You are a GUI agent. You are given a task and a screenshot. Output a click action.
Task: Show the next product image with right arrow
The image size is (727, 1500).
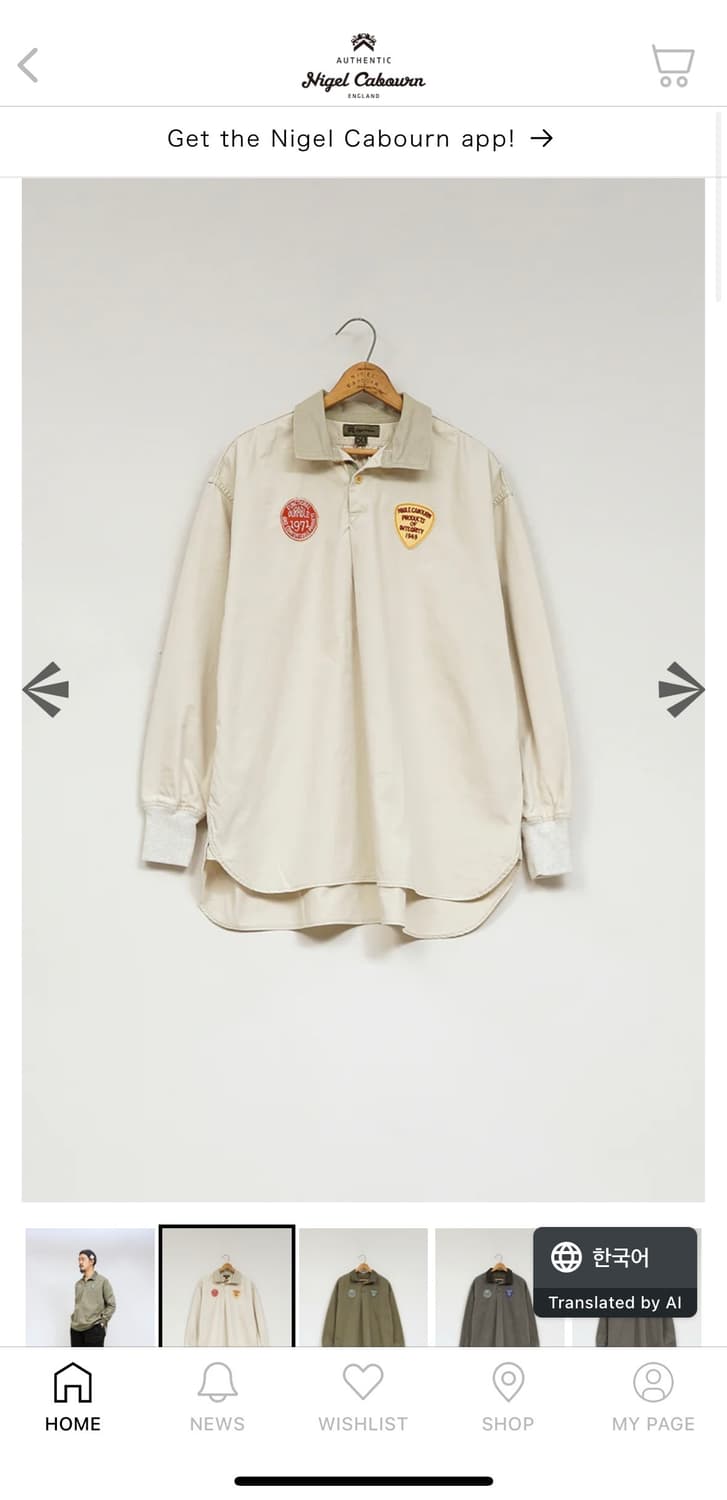684,688
